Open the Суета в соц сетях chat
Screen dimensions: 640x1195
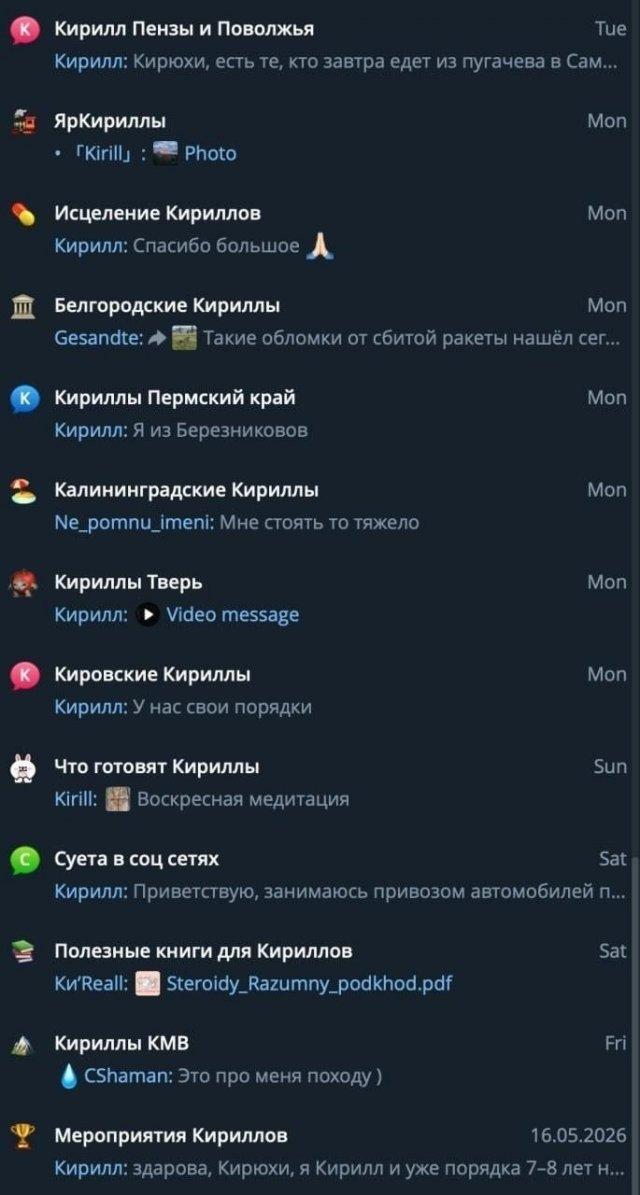[320, 875]
